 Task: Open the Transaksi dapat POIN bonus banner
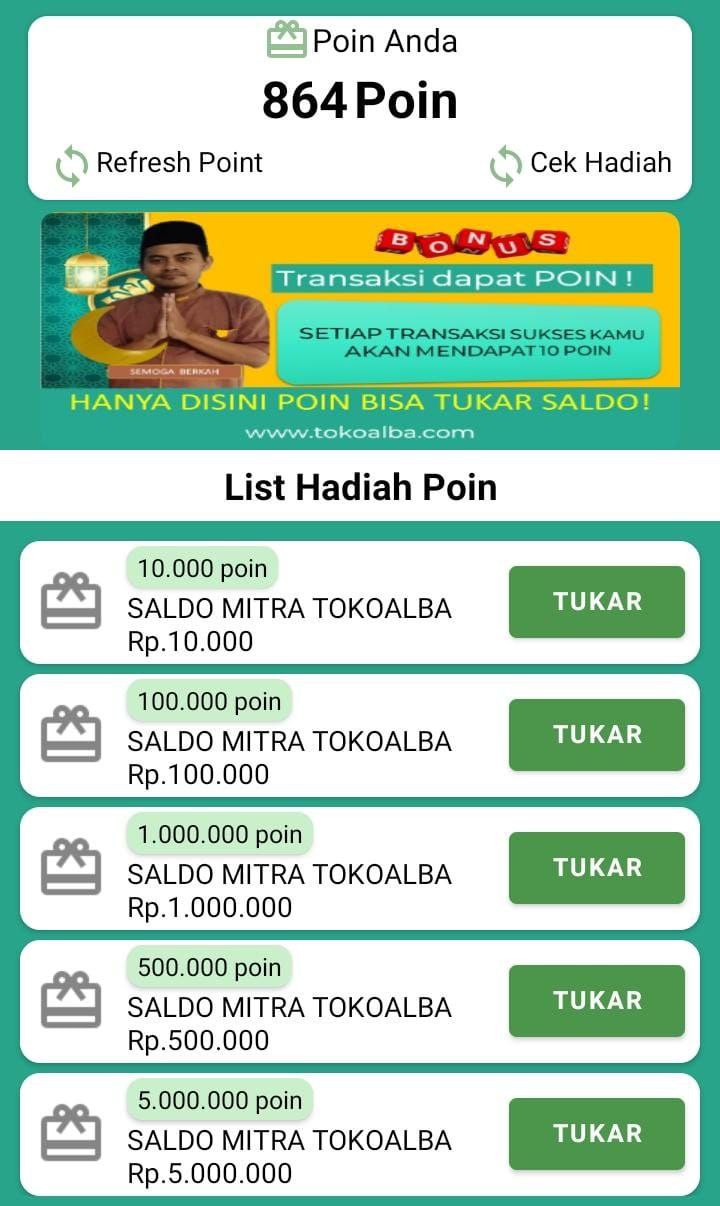coord(360,328)
